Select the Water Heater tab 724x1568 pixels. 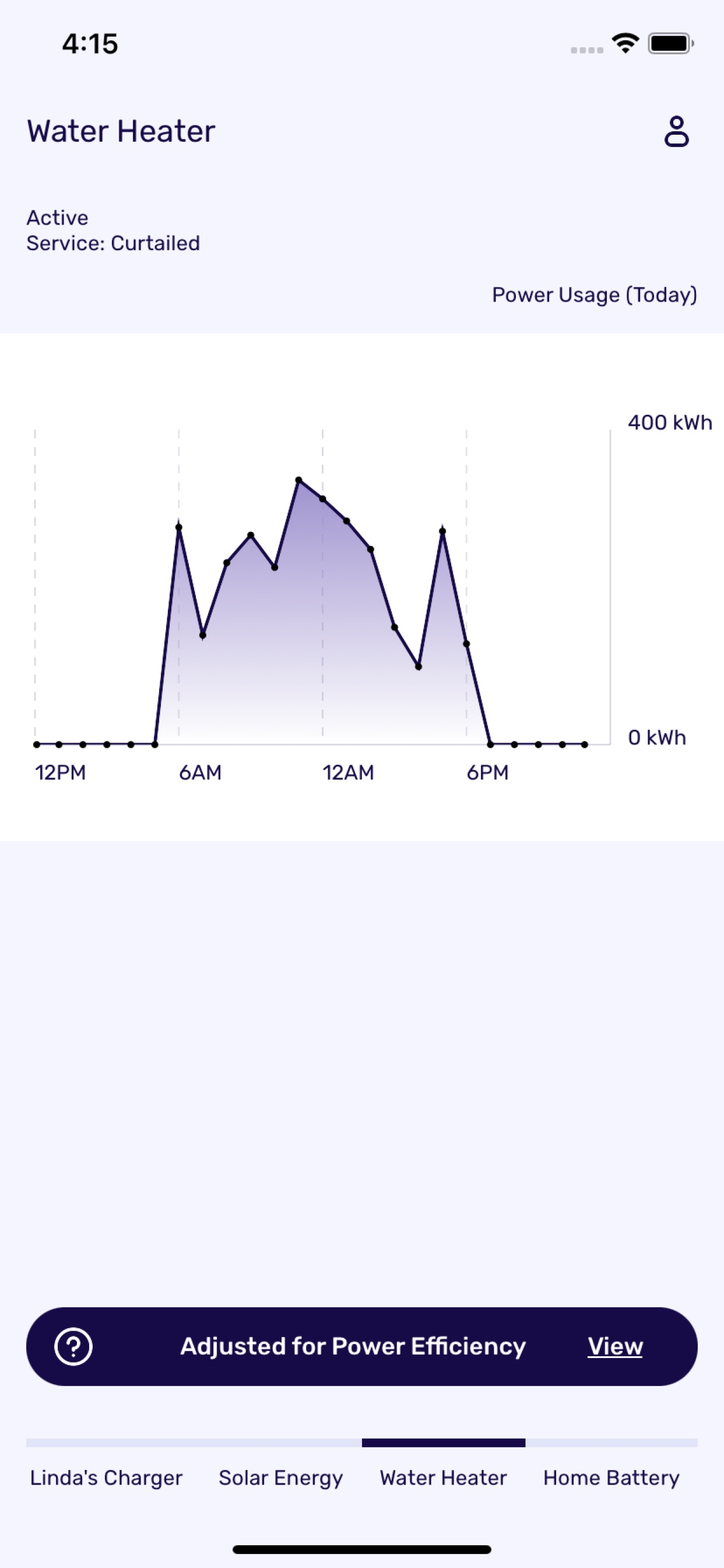(x=443, y=1478)
